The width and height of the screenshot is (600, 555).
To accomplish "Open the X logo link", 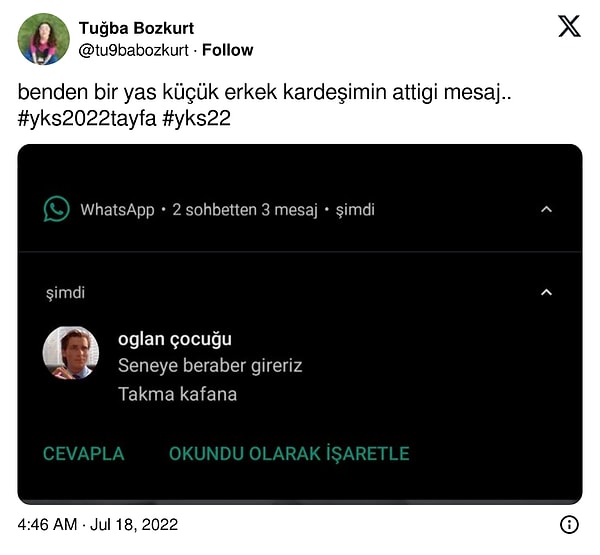I will point(569,27).
